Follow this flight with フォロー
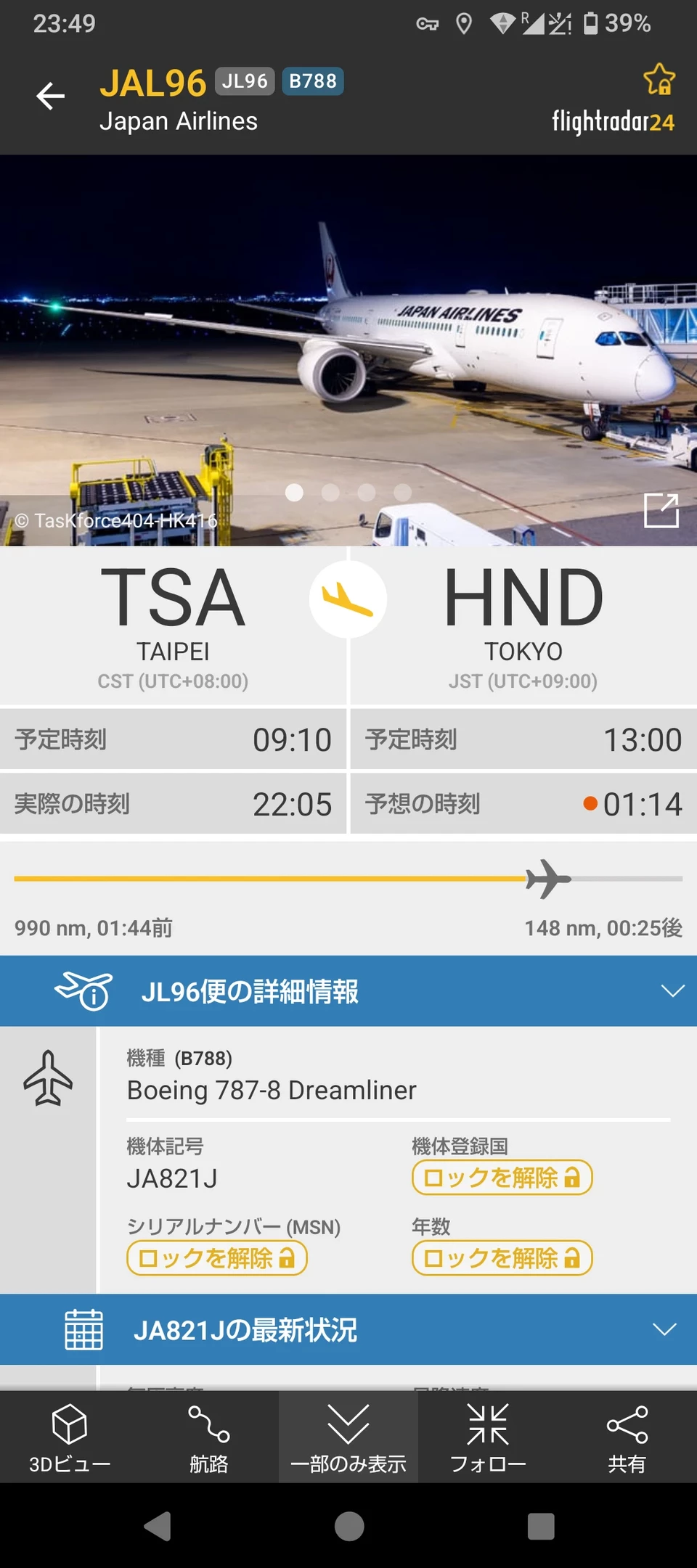Viewport: 697px width, 1568px height. 488,1437
